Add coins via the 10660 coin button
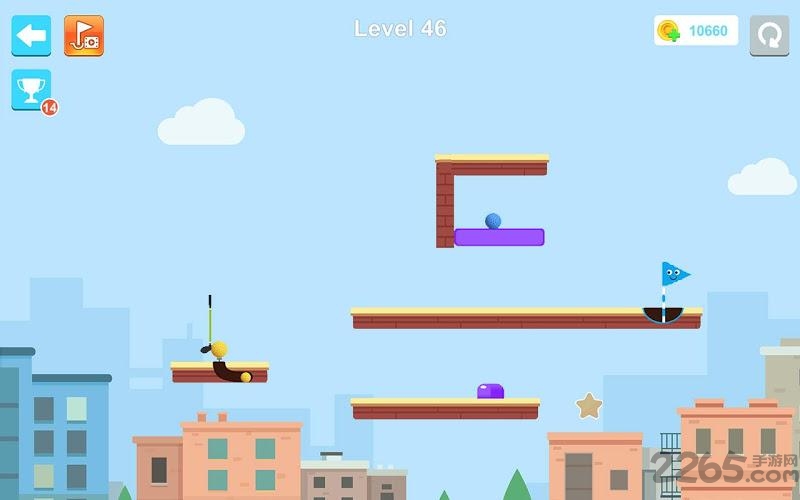The image size is (800, 500). [x=696, y=31]
